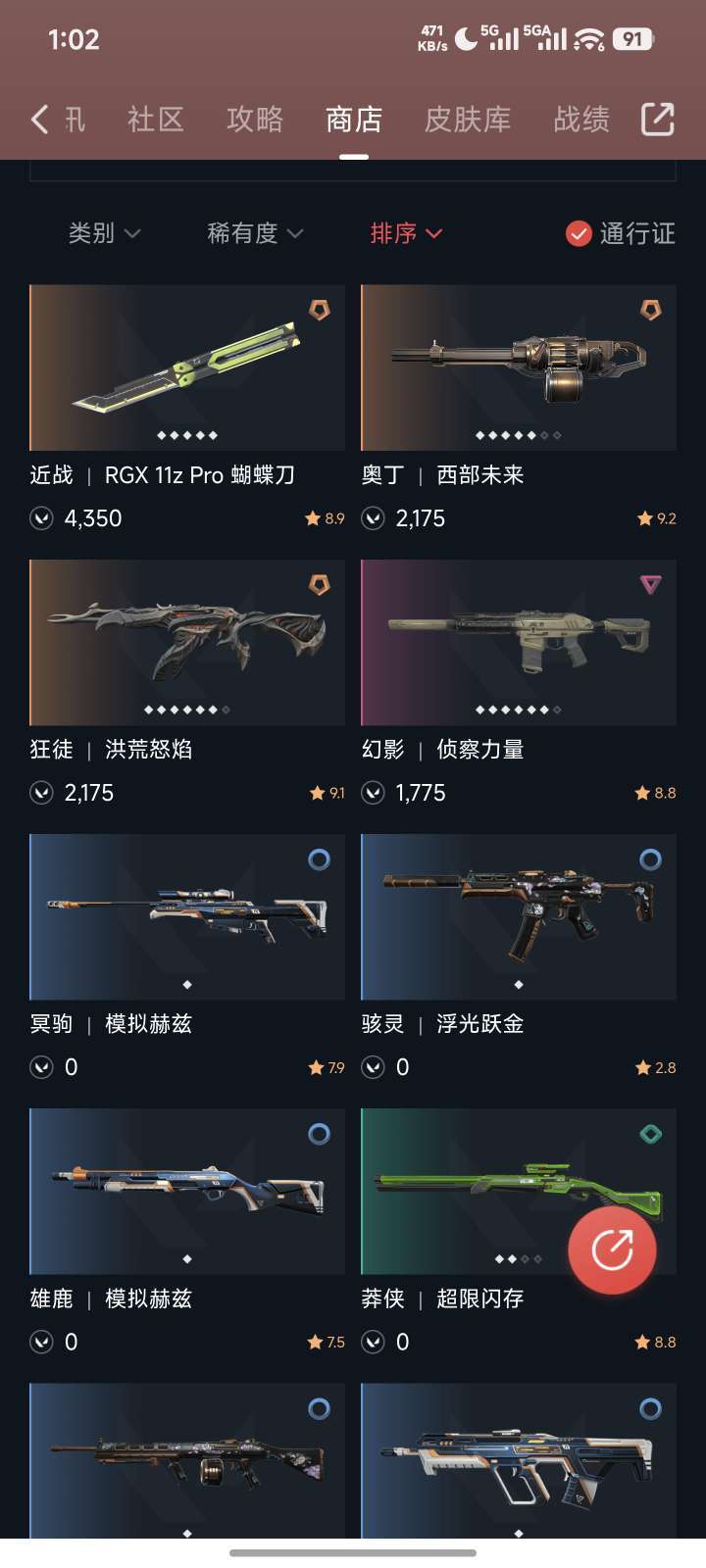The height and width of the screenshot is (1568, 706).
Task: Open the 战绩 section
Action: tap(580, 119)
